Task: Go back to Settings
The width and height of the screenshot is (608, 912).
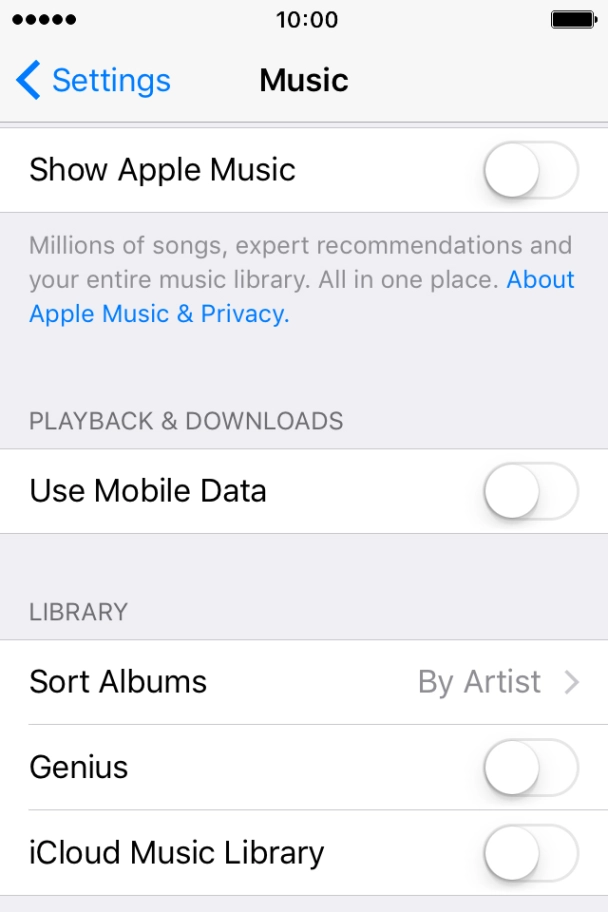Action: point(94,80)
